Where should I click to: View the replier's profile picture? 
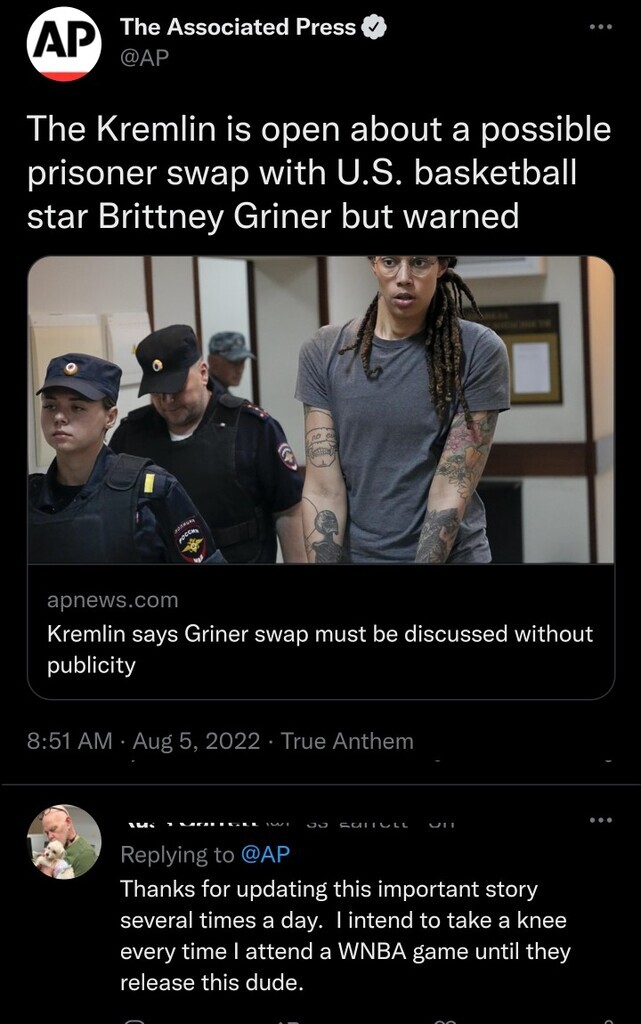point(64,842)
